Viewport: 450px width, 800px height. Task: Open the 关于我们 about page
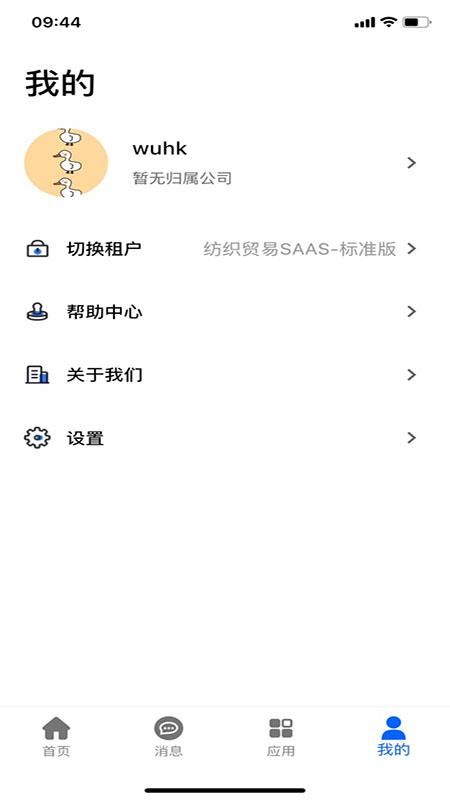(x=225, y=375)
